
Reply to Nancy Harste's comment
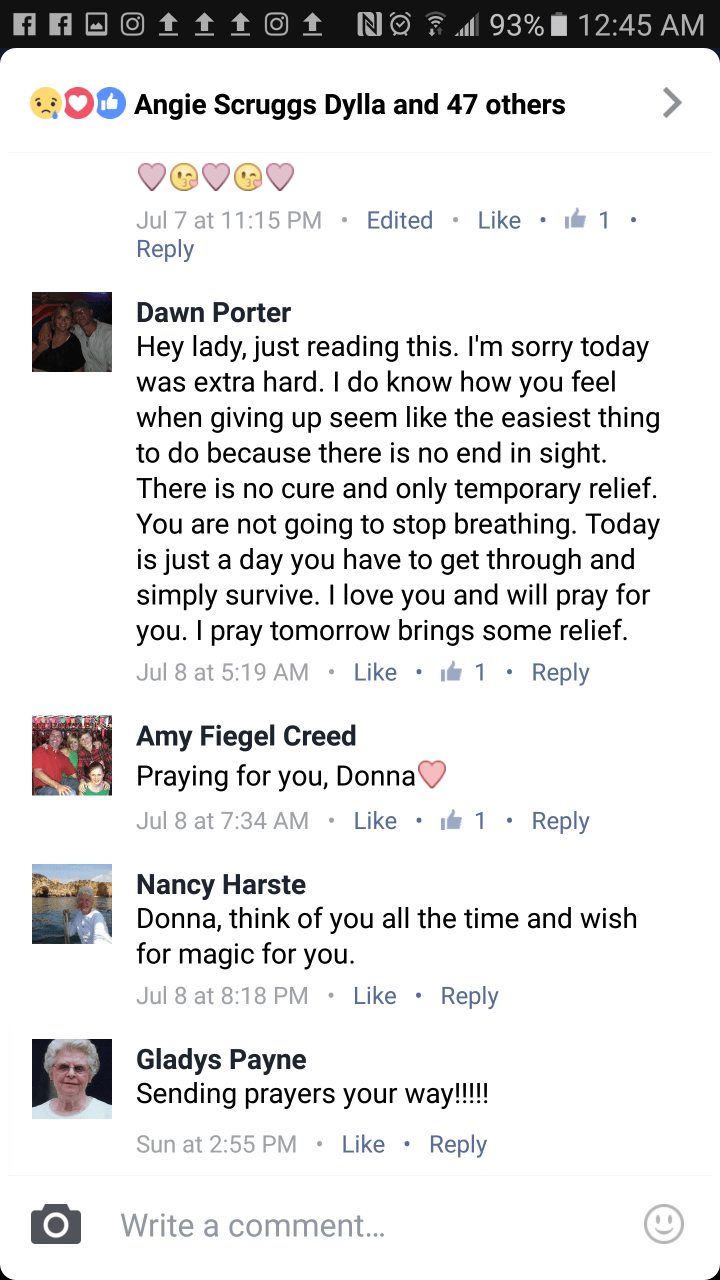(469, 996)
